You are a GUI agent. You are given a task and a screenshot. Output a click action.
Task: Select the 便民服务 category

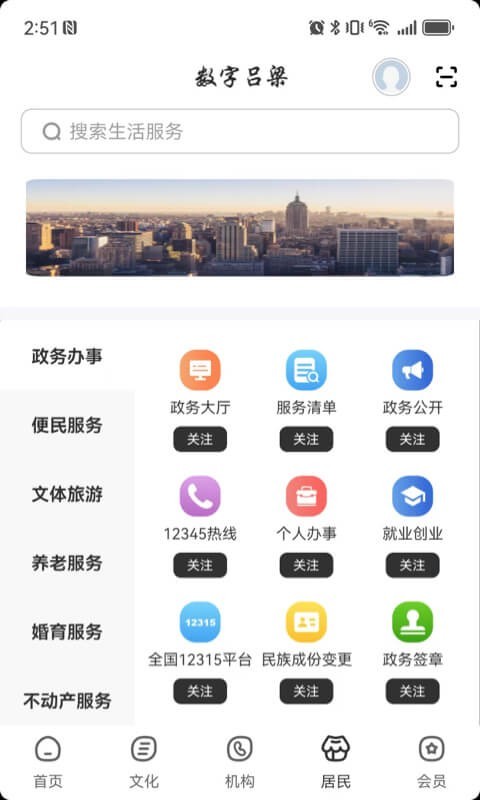tap(67, 425)
